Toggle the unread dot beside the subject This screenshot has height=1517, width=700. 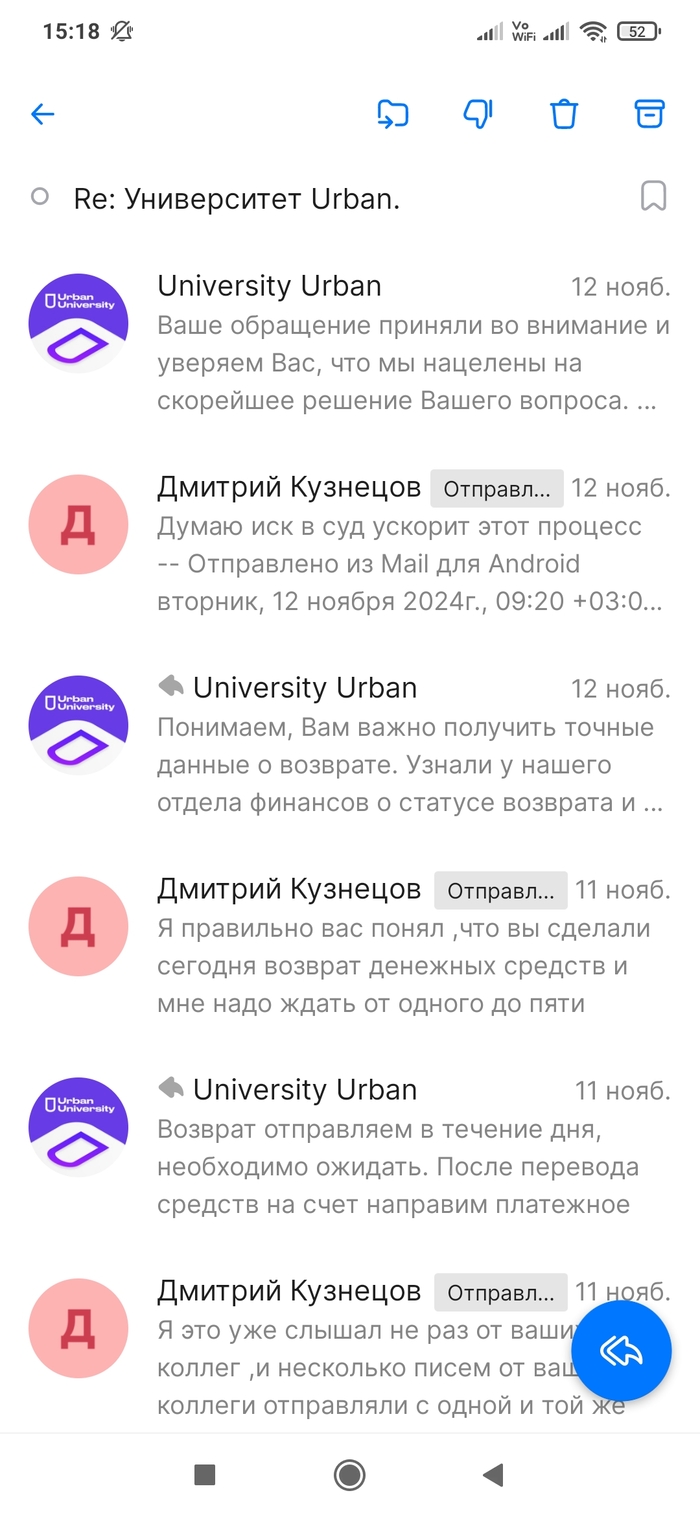point(40,197)
